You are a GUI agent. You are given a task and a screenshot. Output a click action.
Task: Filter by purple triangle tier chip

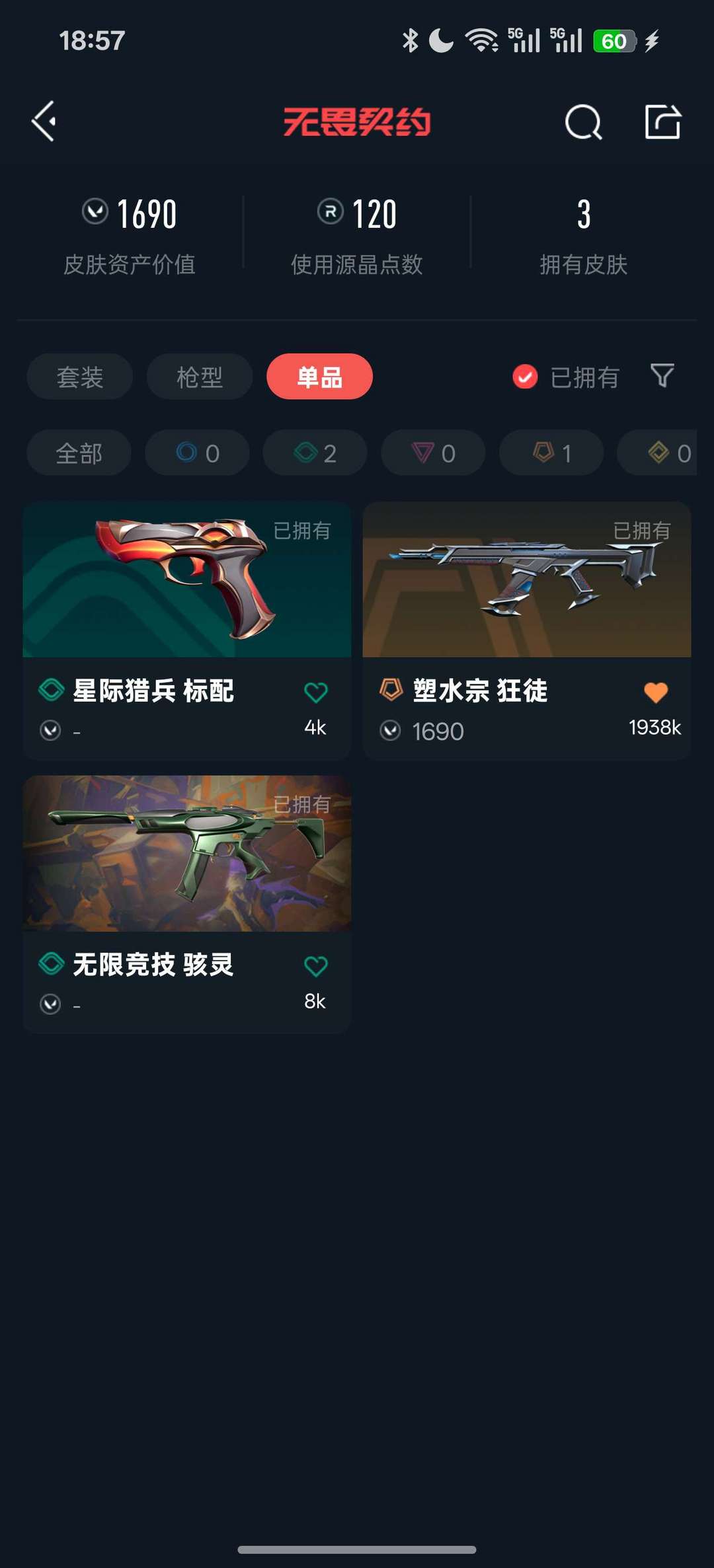click(433, 453)
